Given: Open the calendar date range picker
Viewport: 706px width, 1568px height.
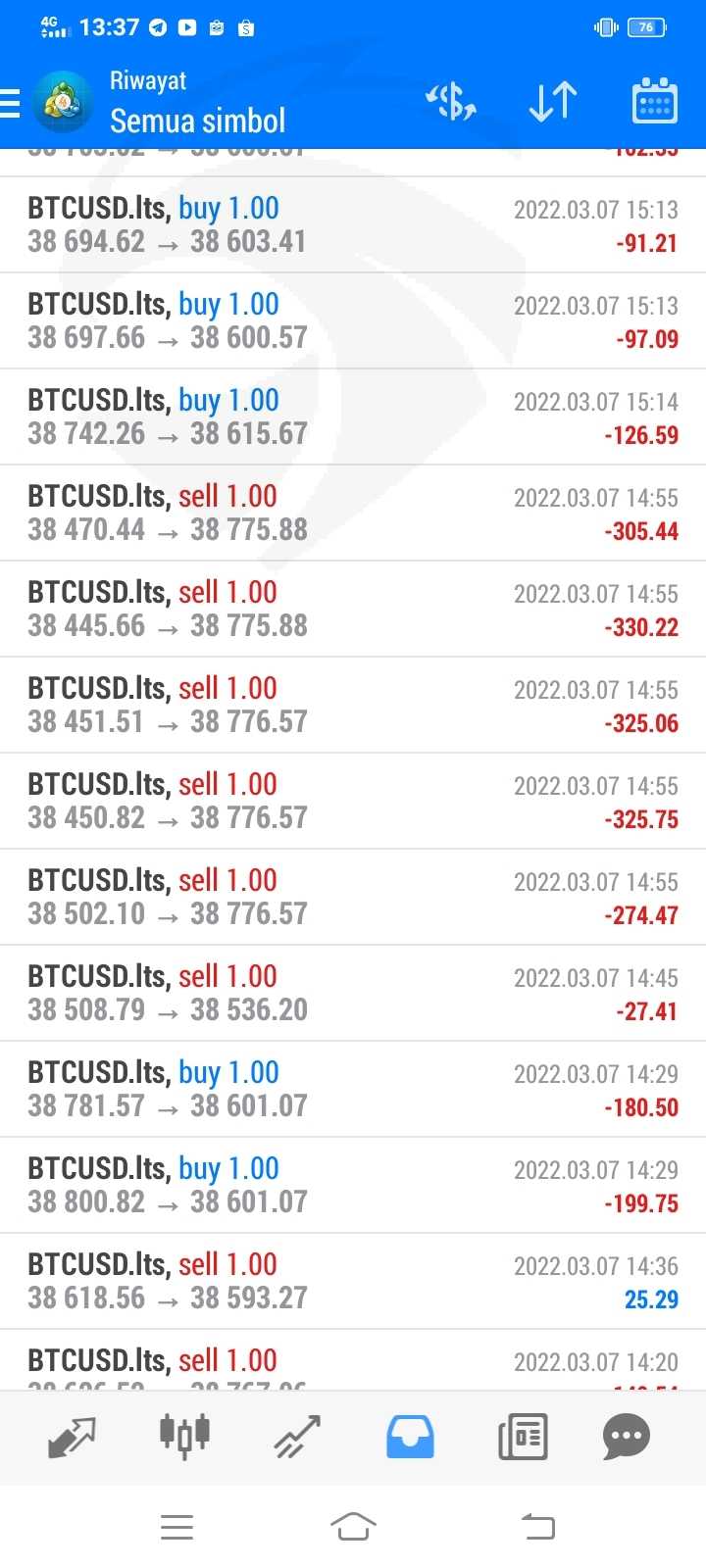Looking at the screenshot, I should pyautogui.click(x=654, y=101).
